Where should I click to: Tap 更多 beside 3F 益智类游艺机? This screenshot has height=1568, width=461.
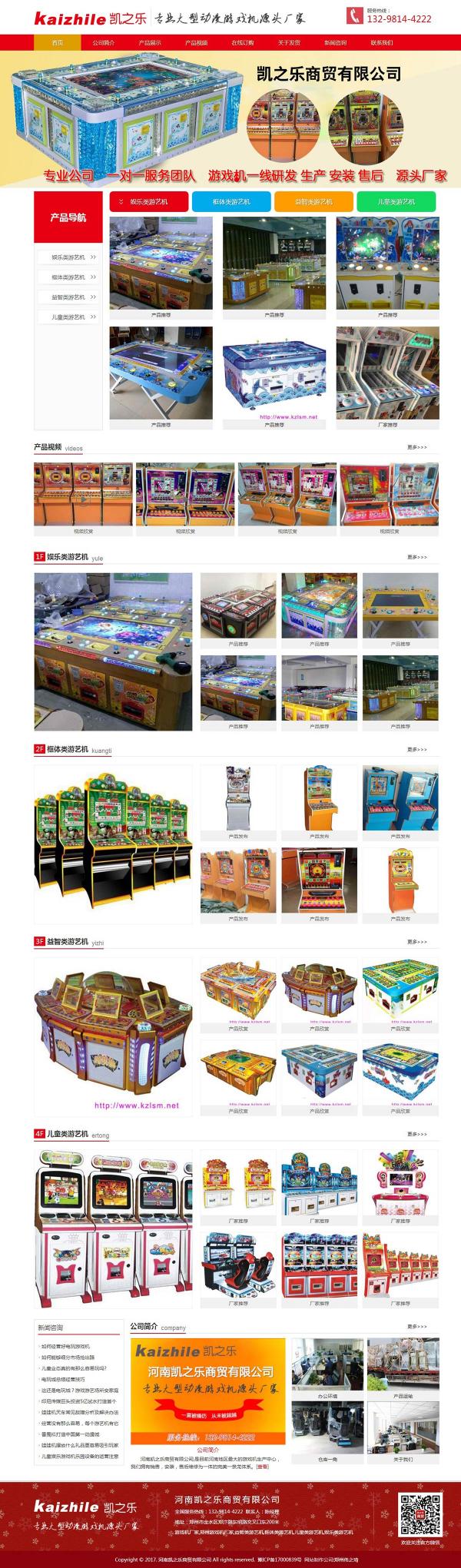click(416, 942)
